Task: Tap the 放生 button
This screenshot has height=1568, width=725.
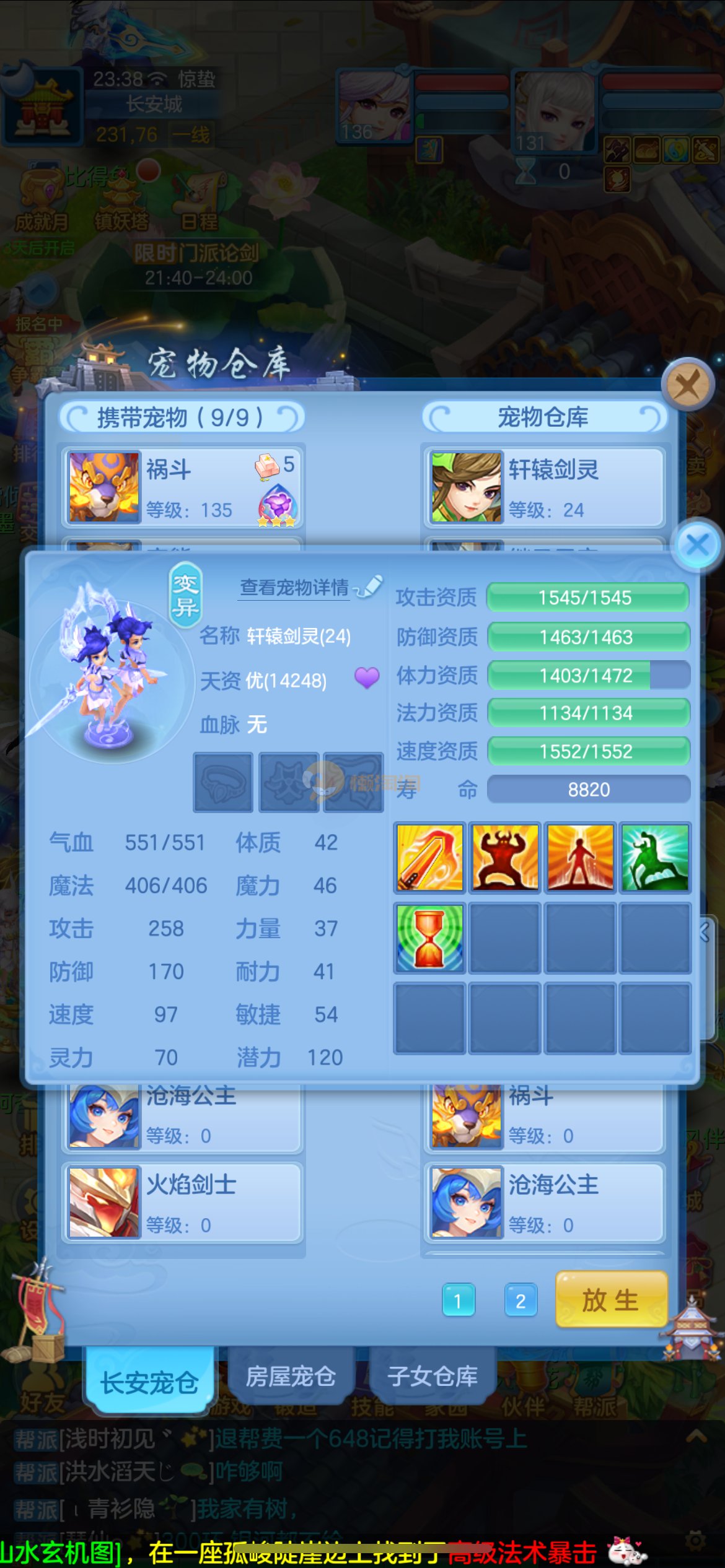Action: tap(611, 1299)
